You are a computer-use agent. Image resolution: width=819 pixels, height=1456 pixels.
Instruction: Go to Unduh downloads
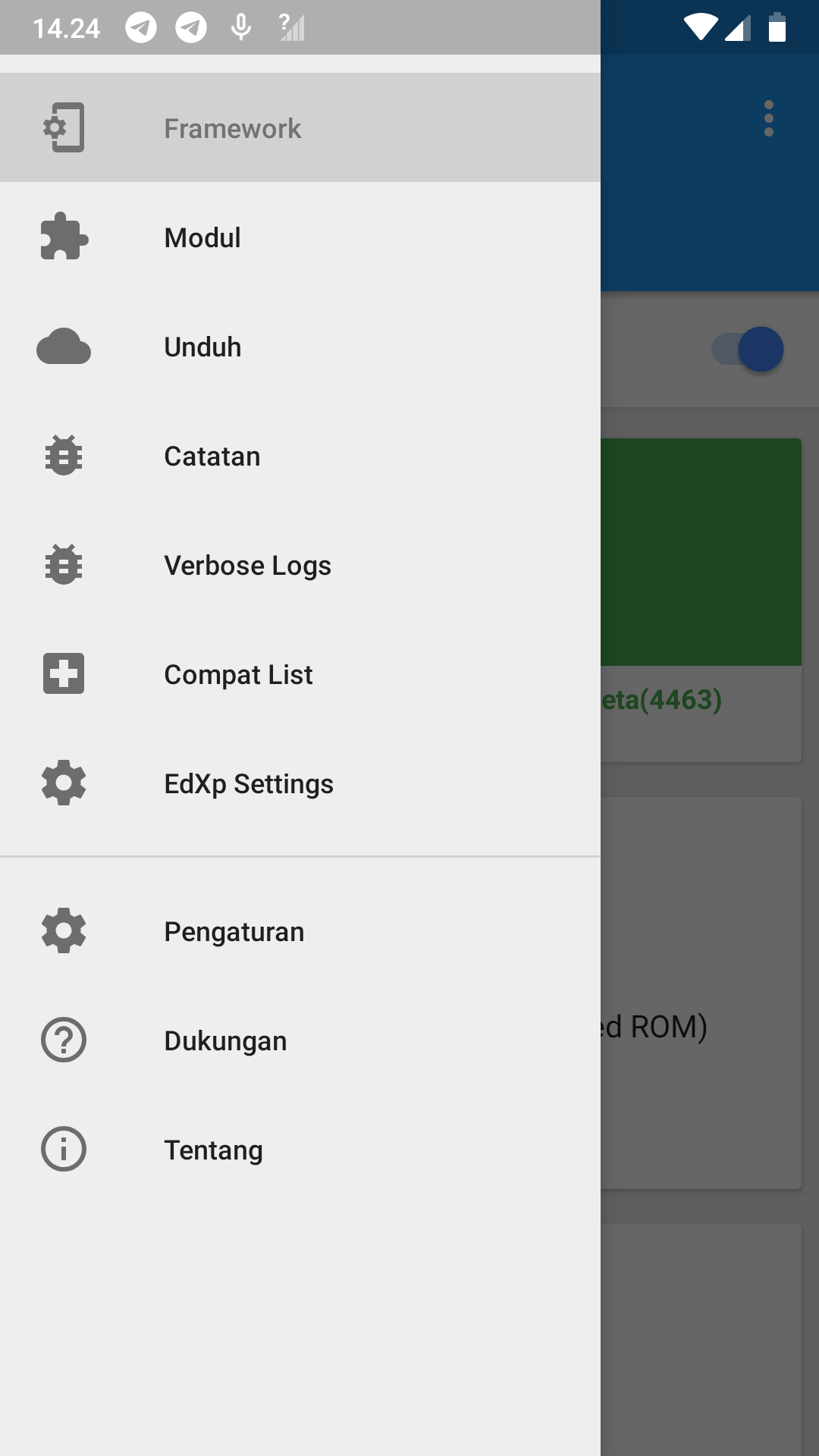(300, 347)
